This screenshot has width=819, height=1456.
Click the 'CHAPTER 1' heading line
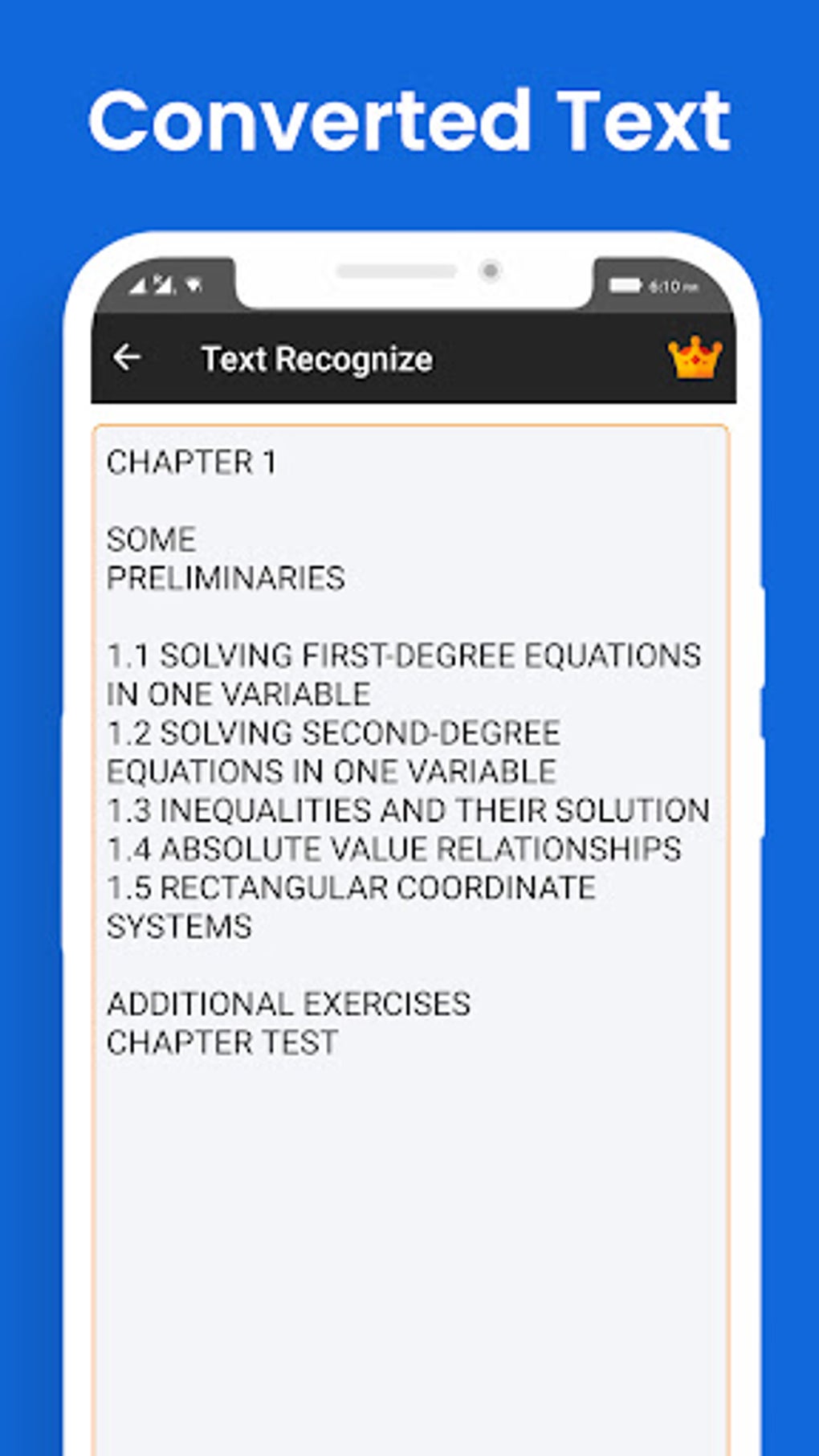click(x=191, y=462)
